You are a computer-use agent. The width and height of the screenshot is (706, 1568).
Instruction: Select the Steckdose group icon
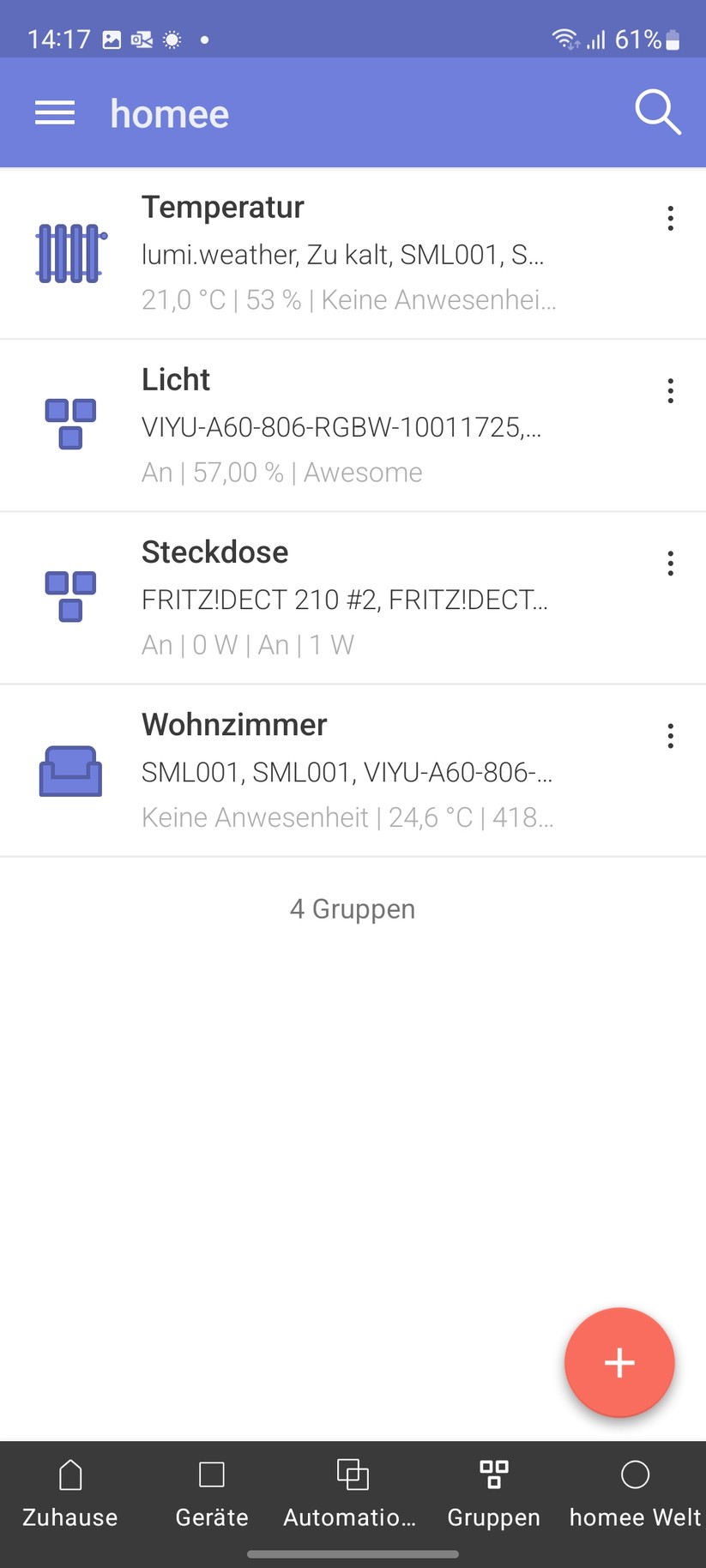(69, 596)
